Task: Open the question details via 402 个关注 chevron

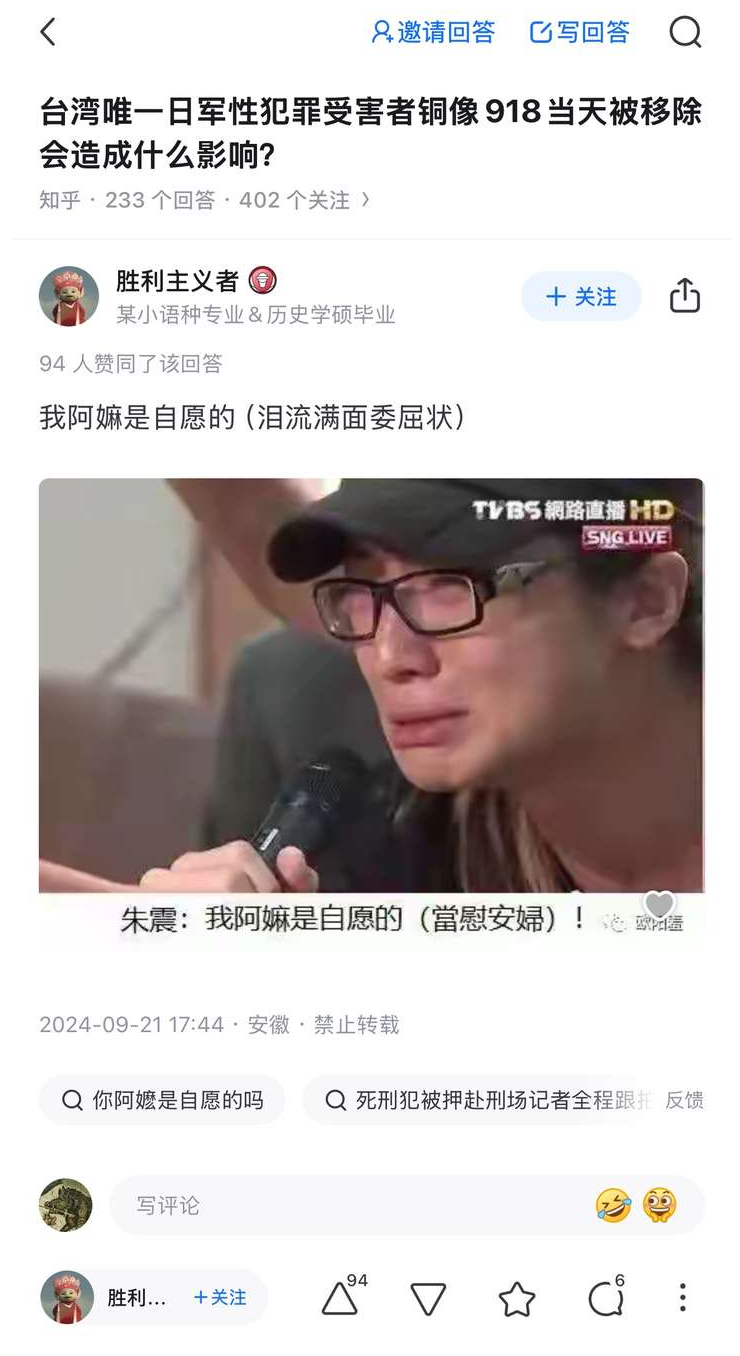Action: click(366, 200)
